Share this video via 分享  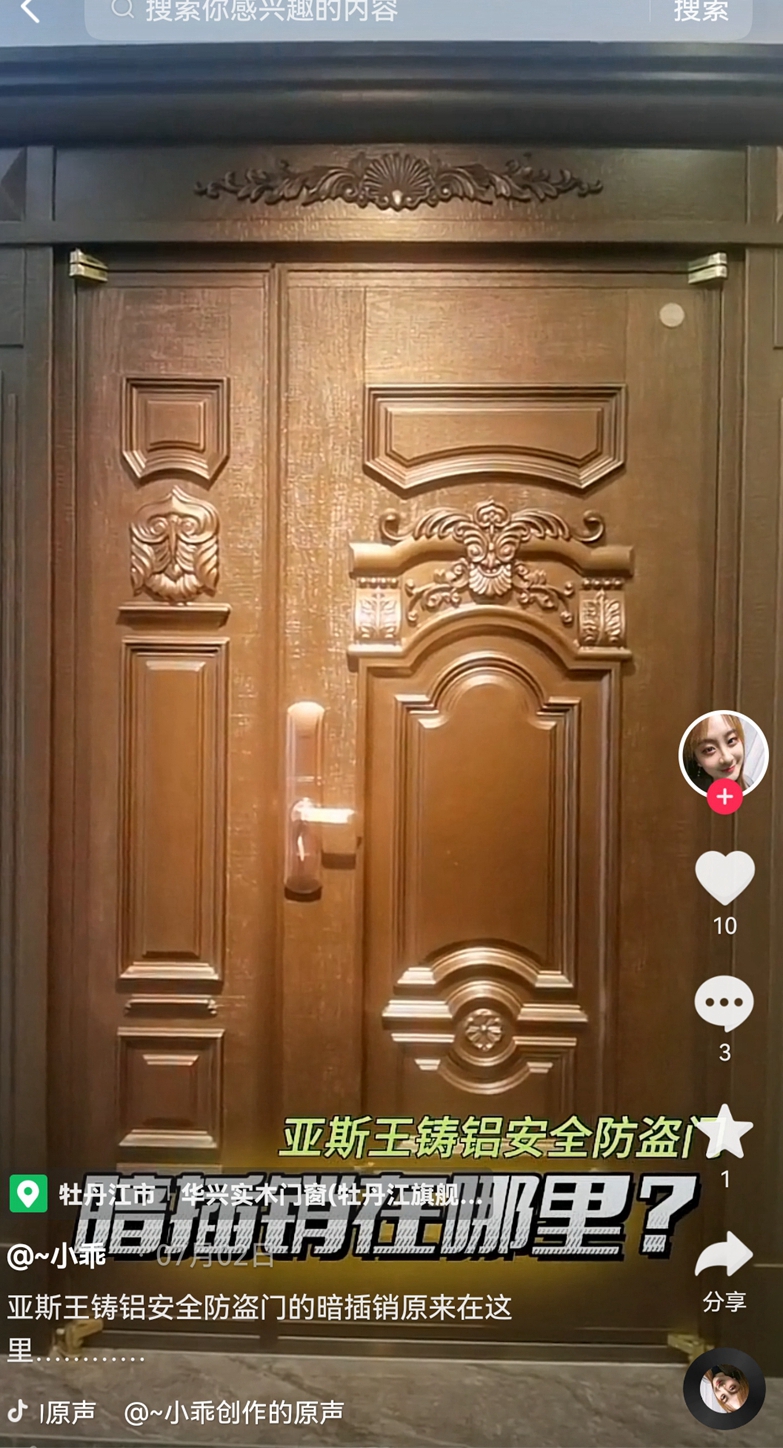(724, 1256)
